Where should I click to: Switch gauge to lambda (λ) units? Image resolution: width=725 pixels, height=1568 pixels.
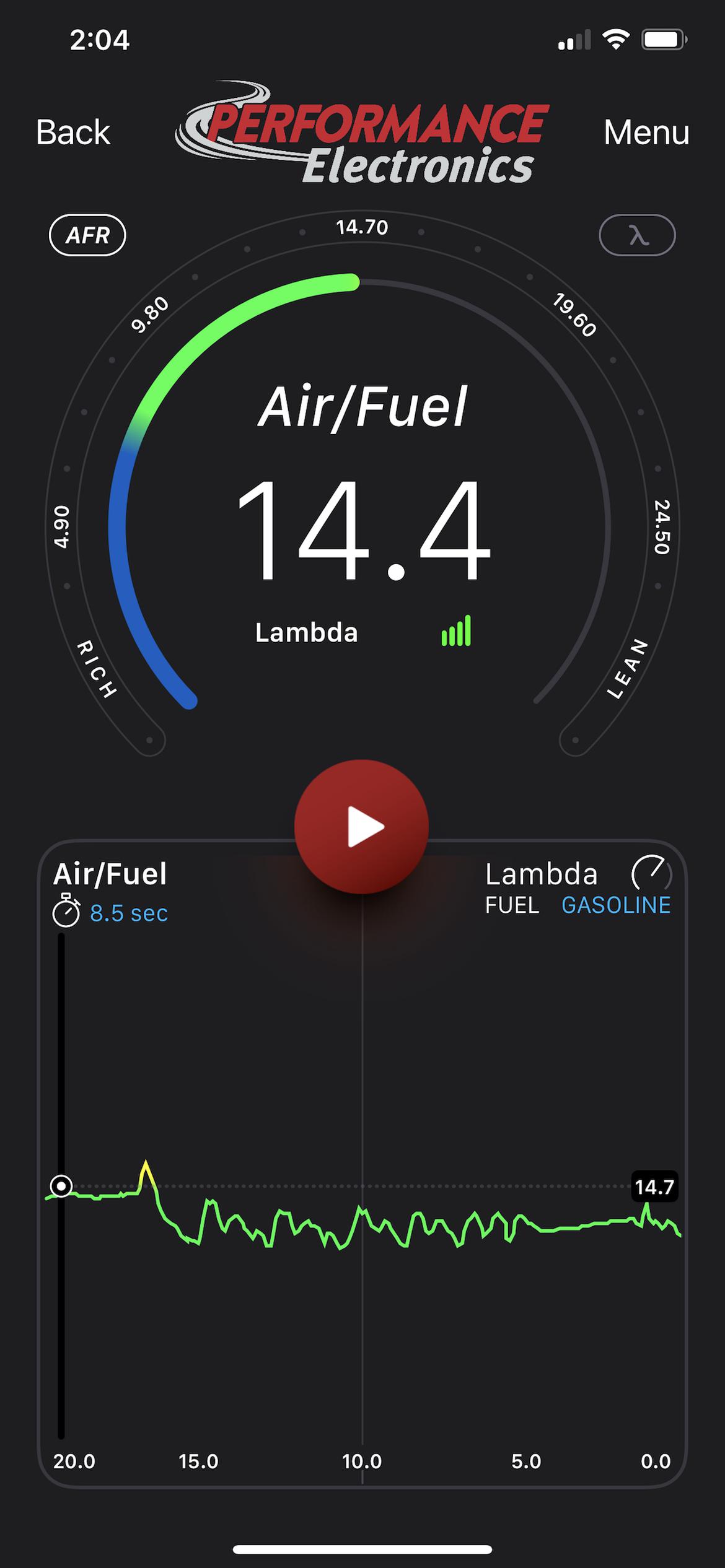click(x=637, y=235)
